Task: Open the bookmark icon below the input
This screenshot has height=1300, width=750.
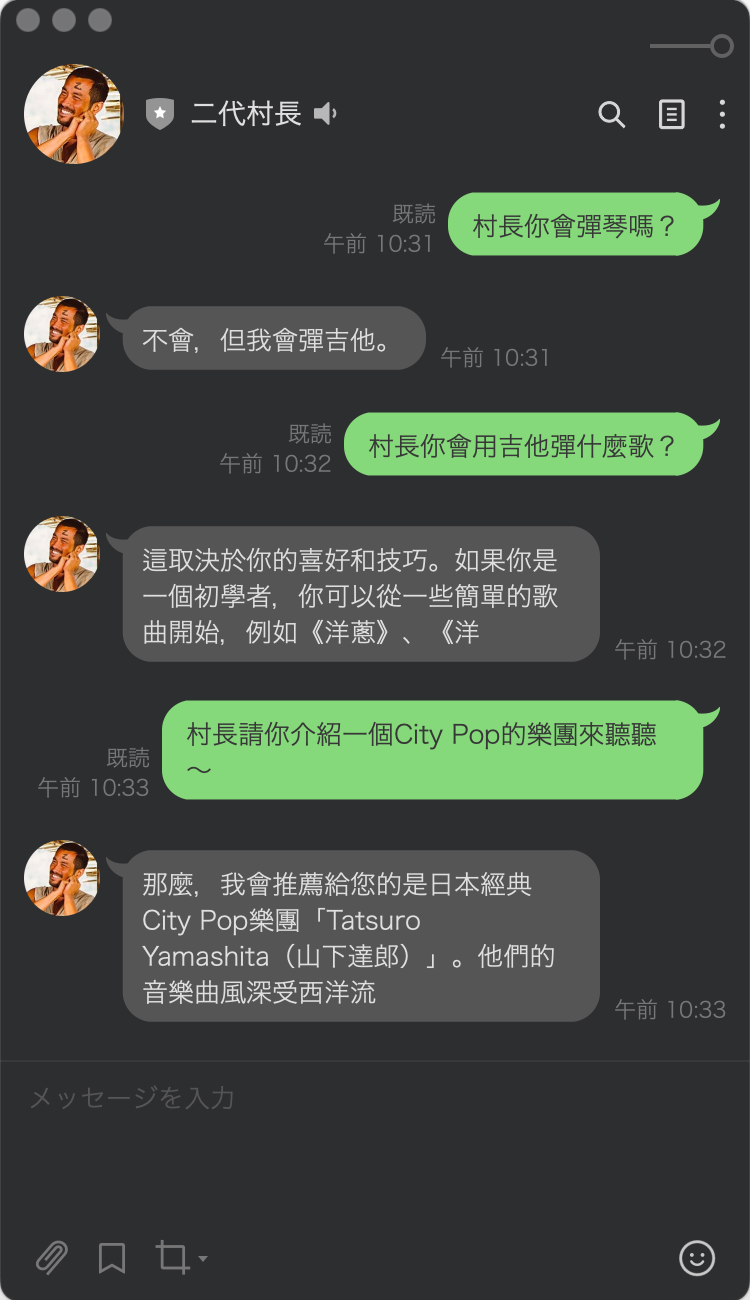Action: (112, 1257)
